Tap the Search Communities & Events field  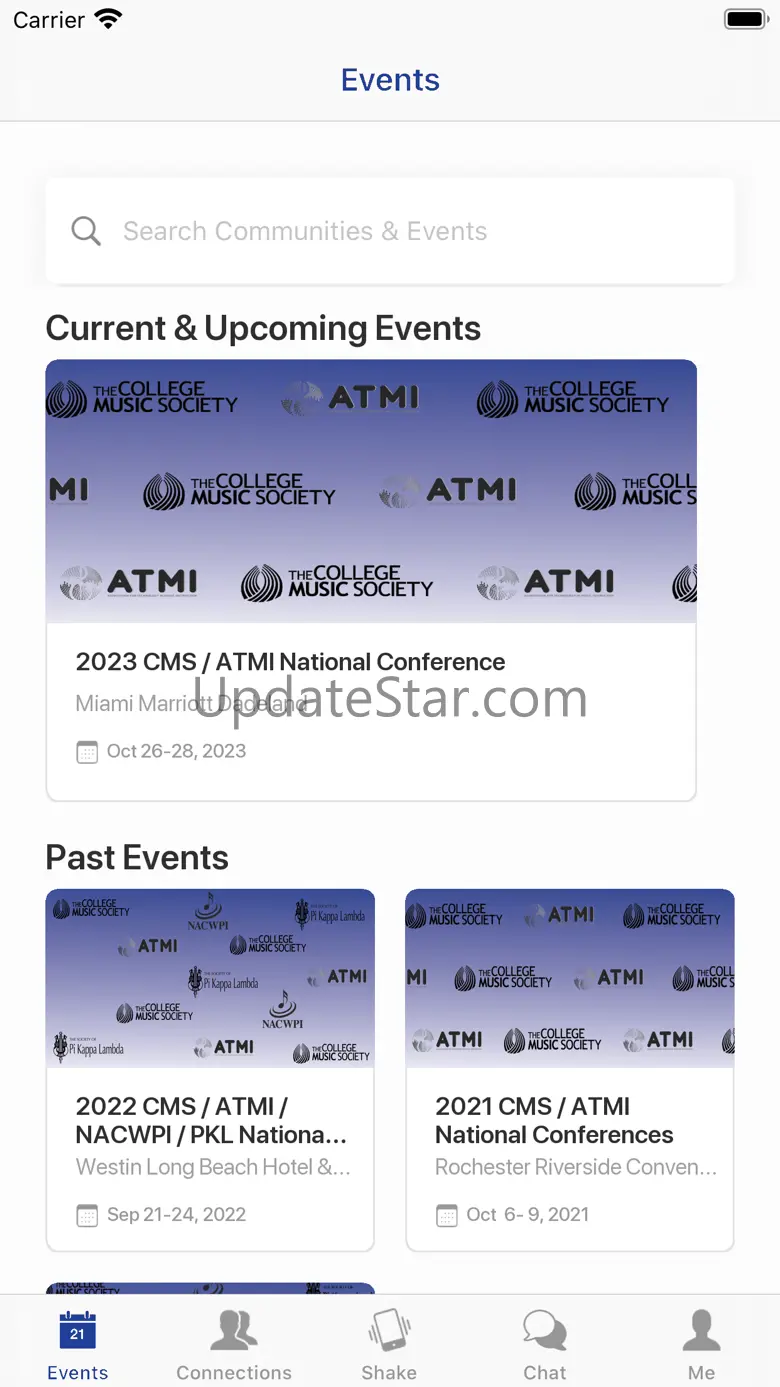point(390,231)
